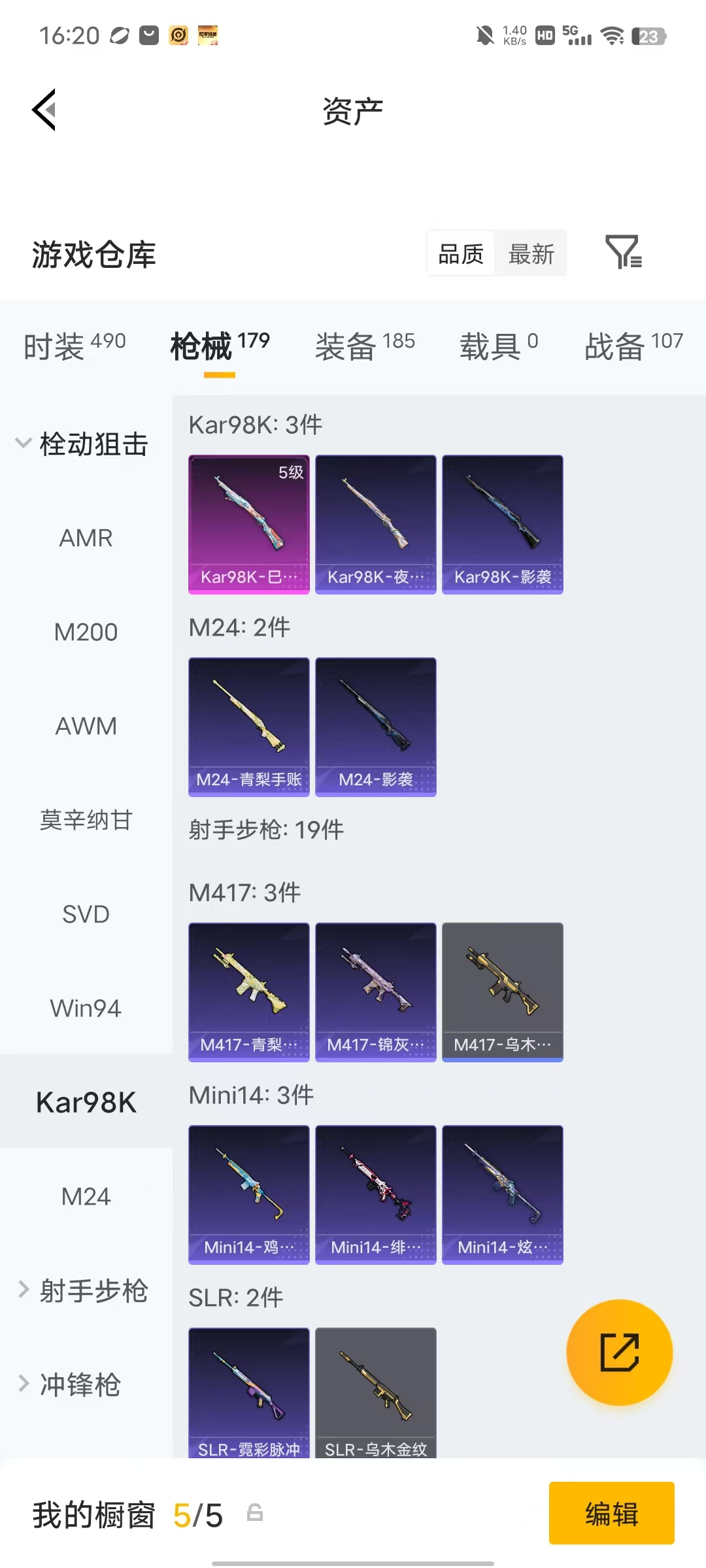Open the filter icon next to 最新
The image size is (706, 1568).
(x=624, y=252)
